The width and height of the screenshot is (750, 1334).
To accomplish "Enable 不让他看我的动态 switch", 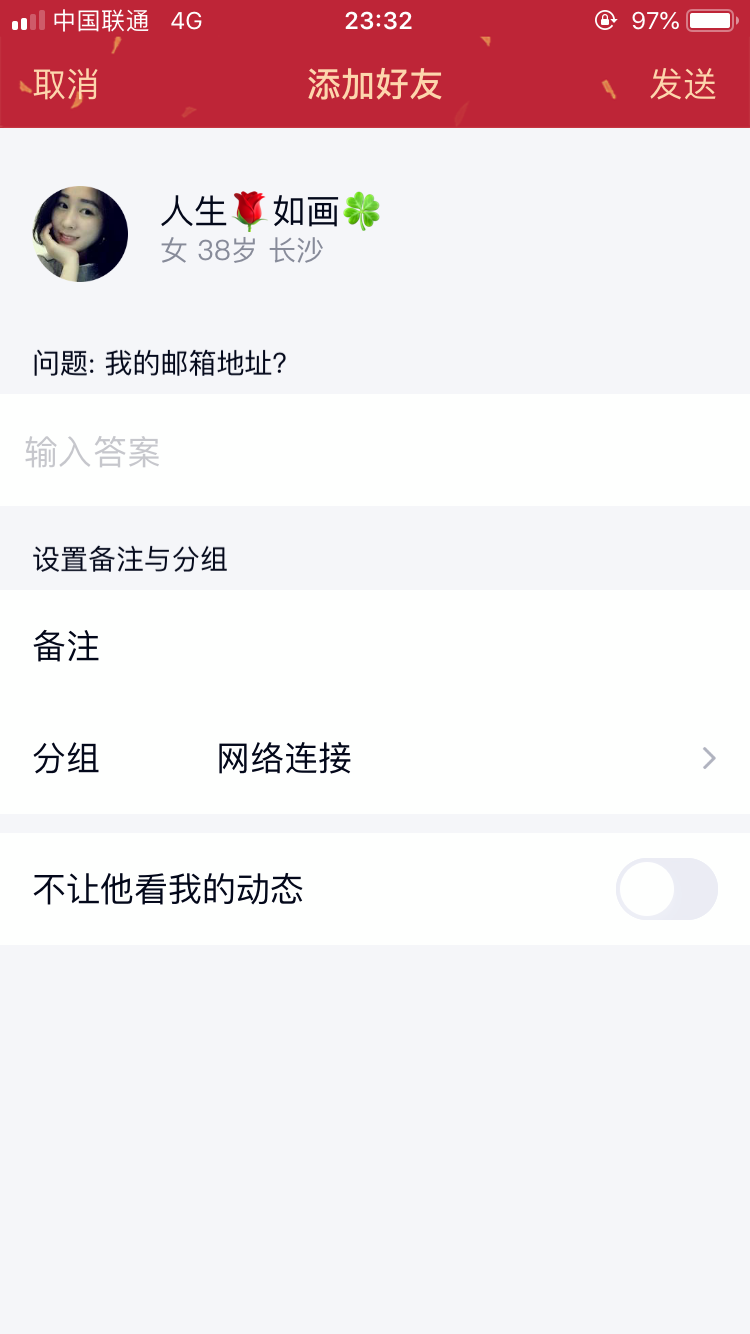I will pos(666,889).
